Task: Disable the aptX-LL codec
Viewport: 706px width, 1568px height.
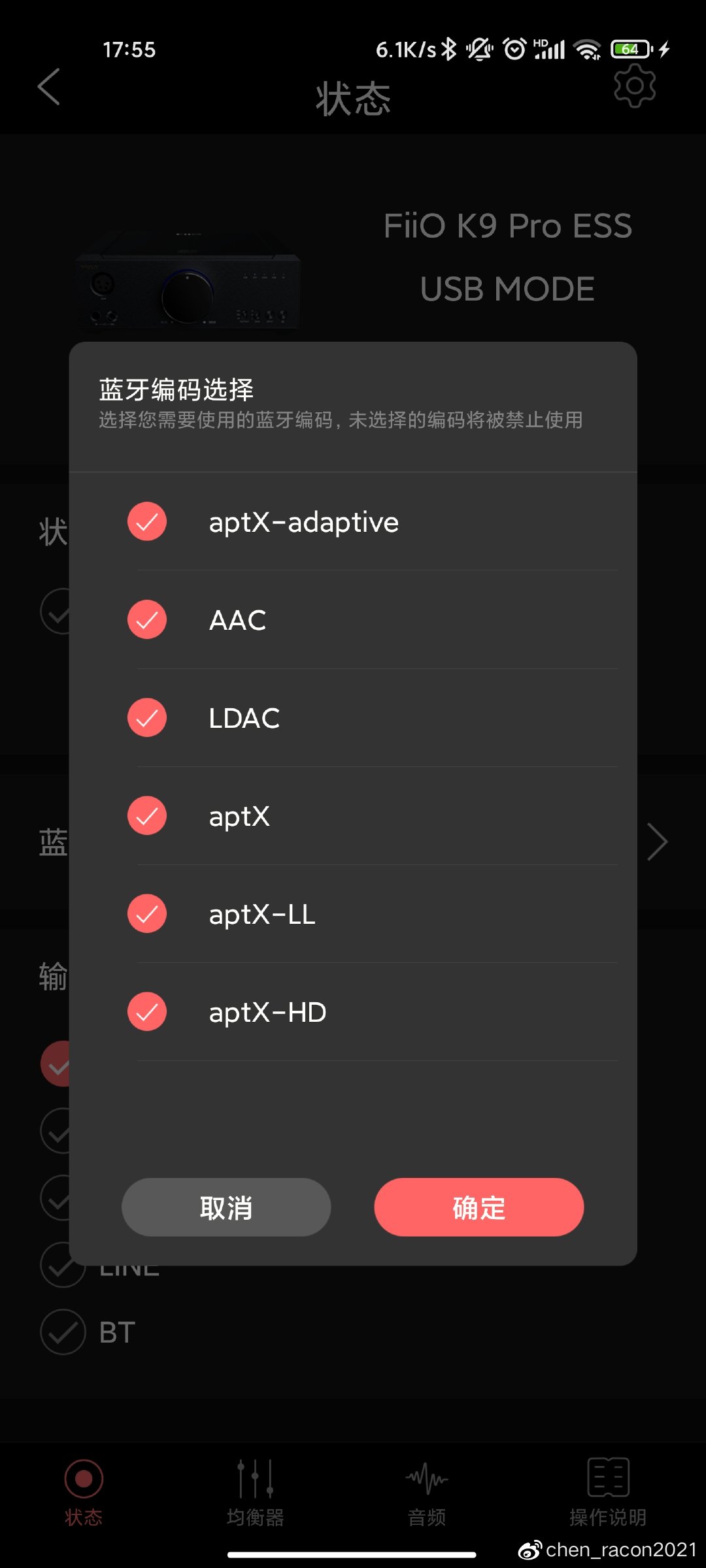Action: 147,913
